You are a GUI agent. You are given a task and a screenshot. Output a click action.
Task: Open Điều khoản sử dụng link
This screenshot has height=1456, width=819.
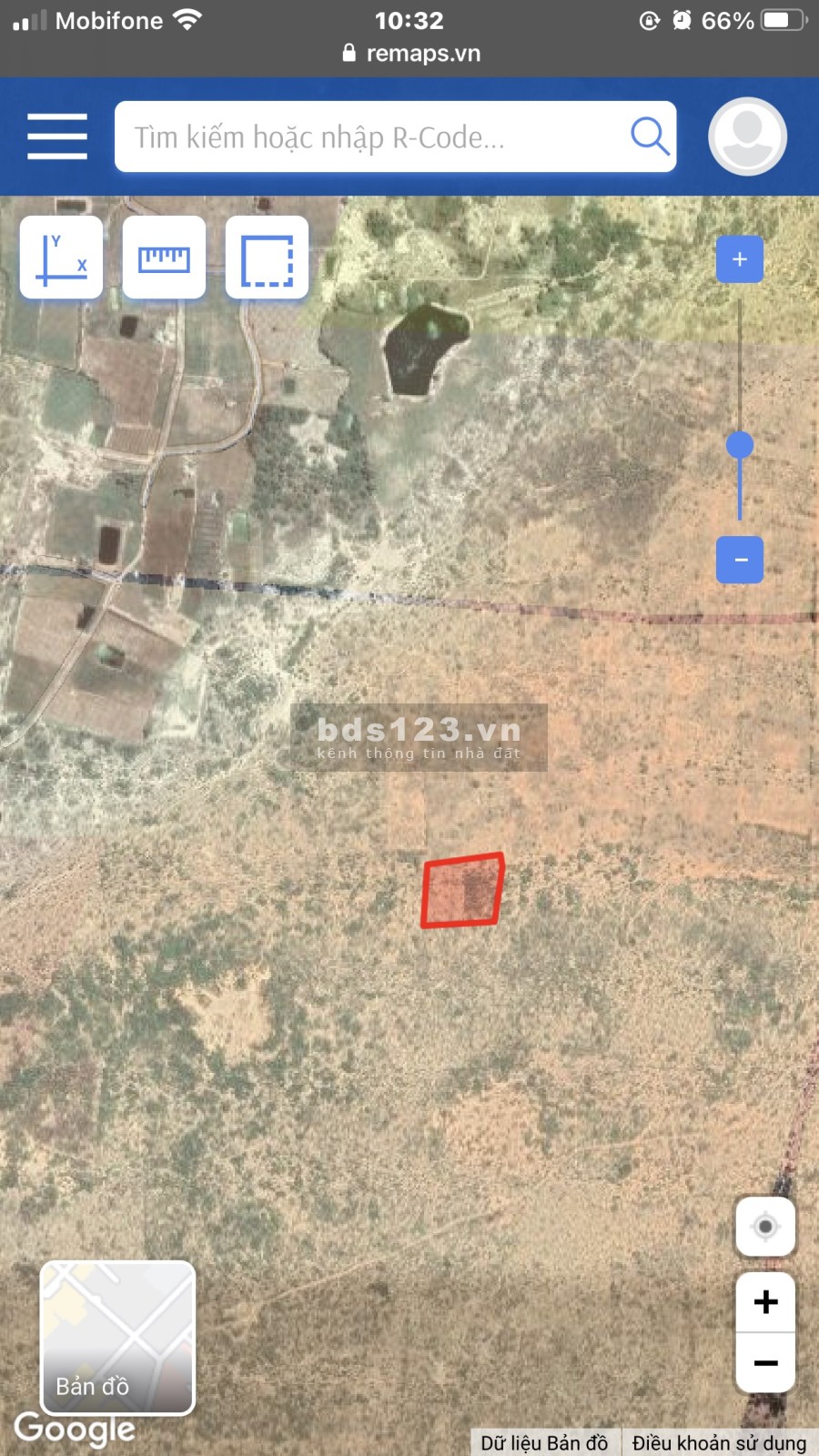click(719, 1443)
